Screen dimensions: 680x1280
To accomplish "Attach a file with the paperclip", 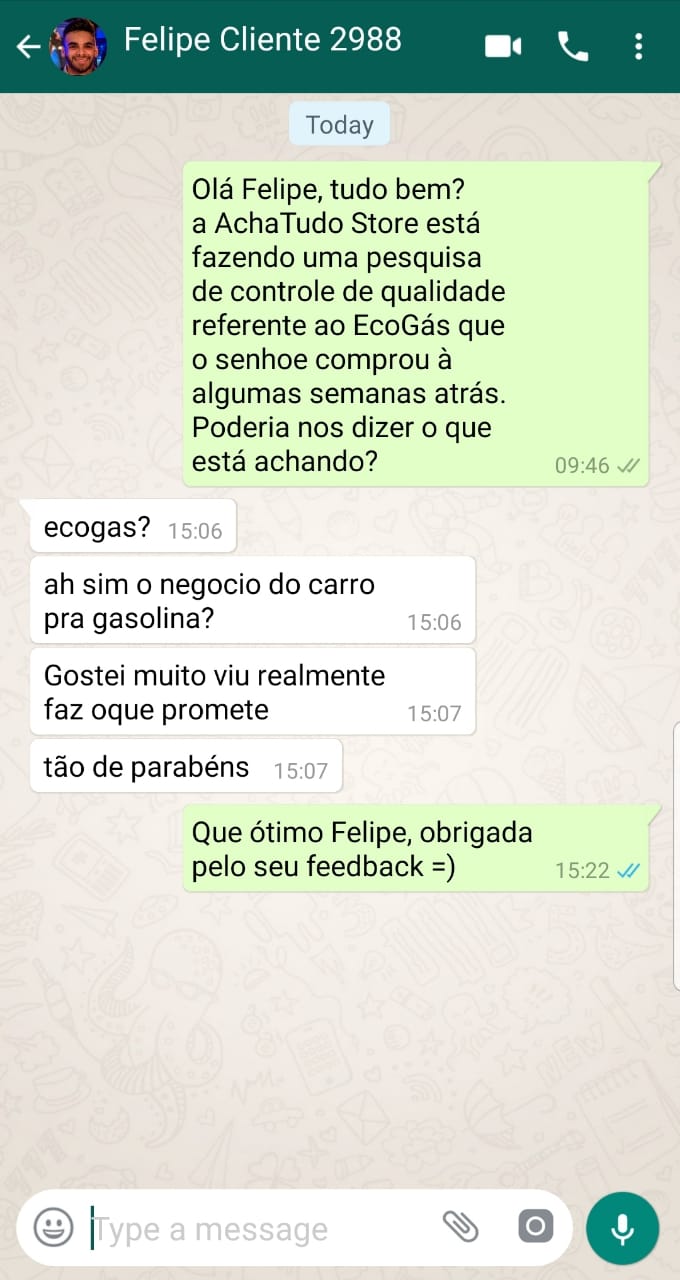I will click(x=460, y=1227).
